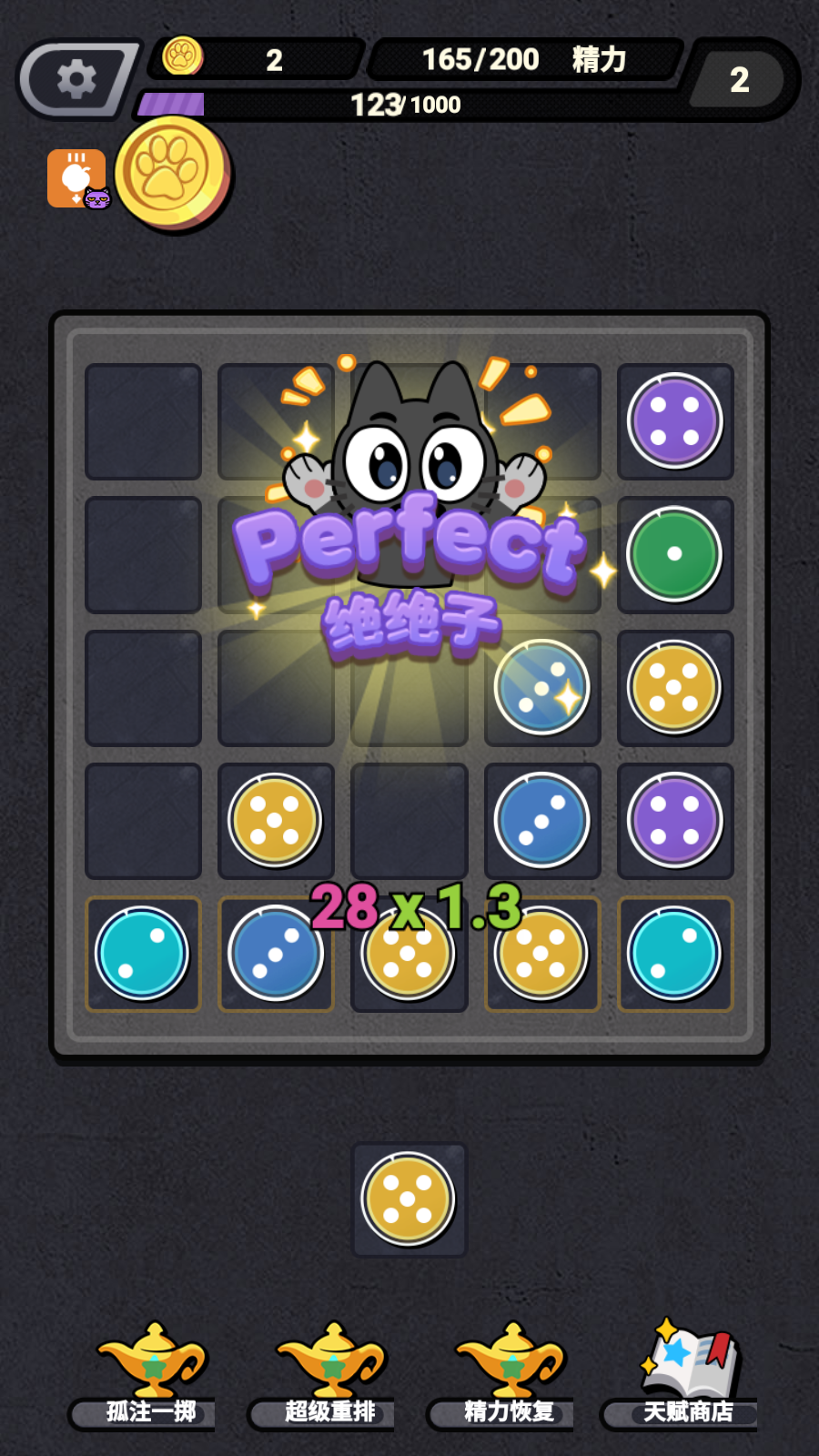Select the yellow five die below the board

409,1199
